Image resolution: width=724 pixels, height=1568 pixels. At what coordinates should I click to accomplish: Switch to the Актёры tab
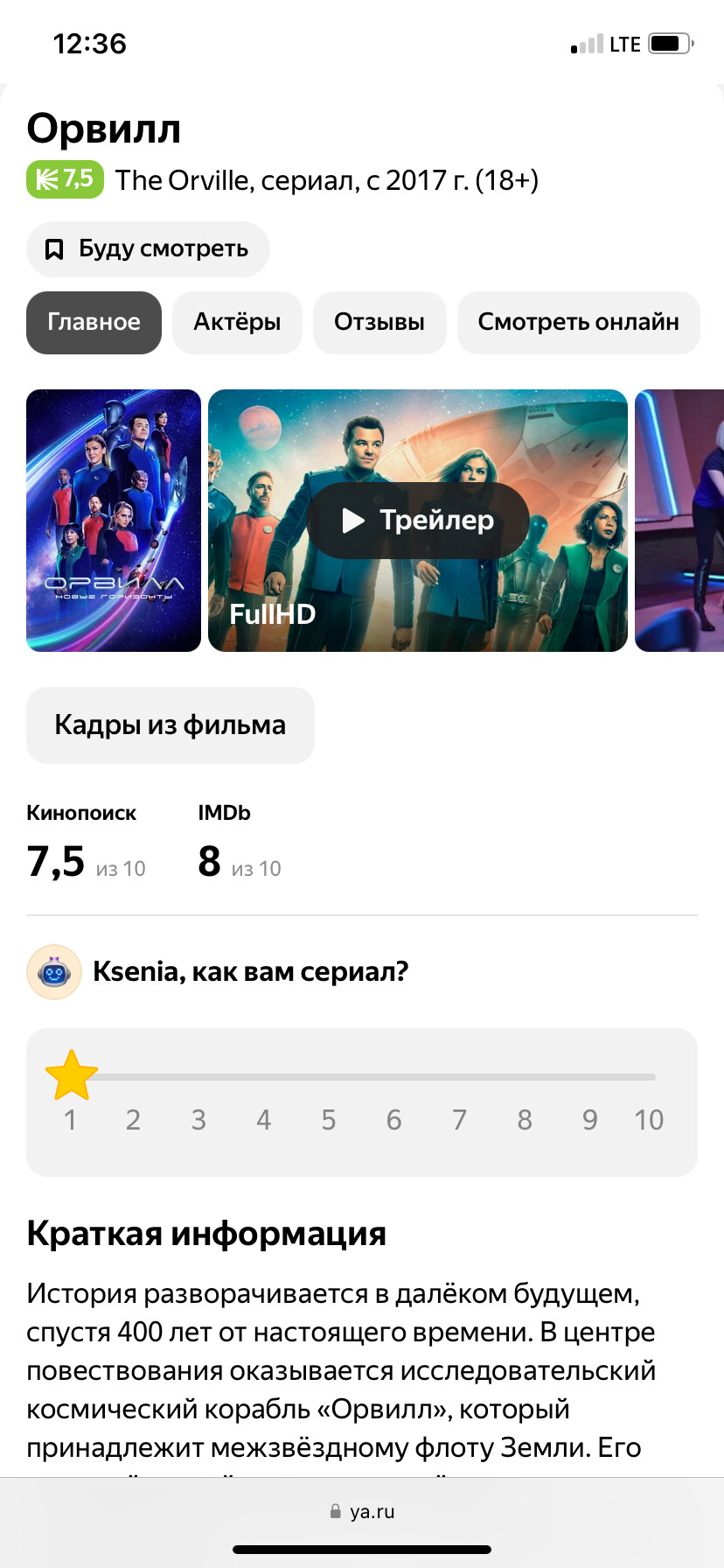coord(237,323)
